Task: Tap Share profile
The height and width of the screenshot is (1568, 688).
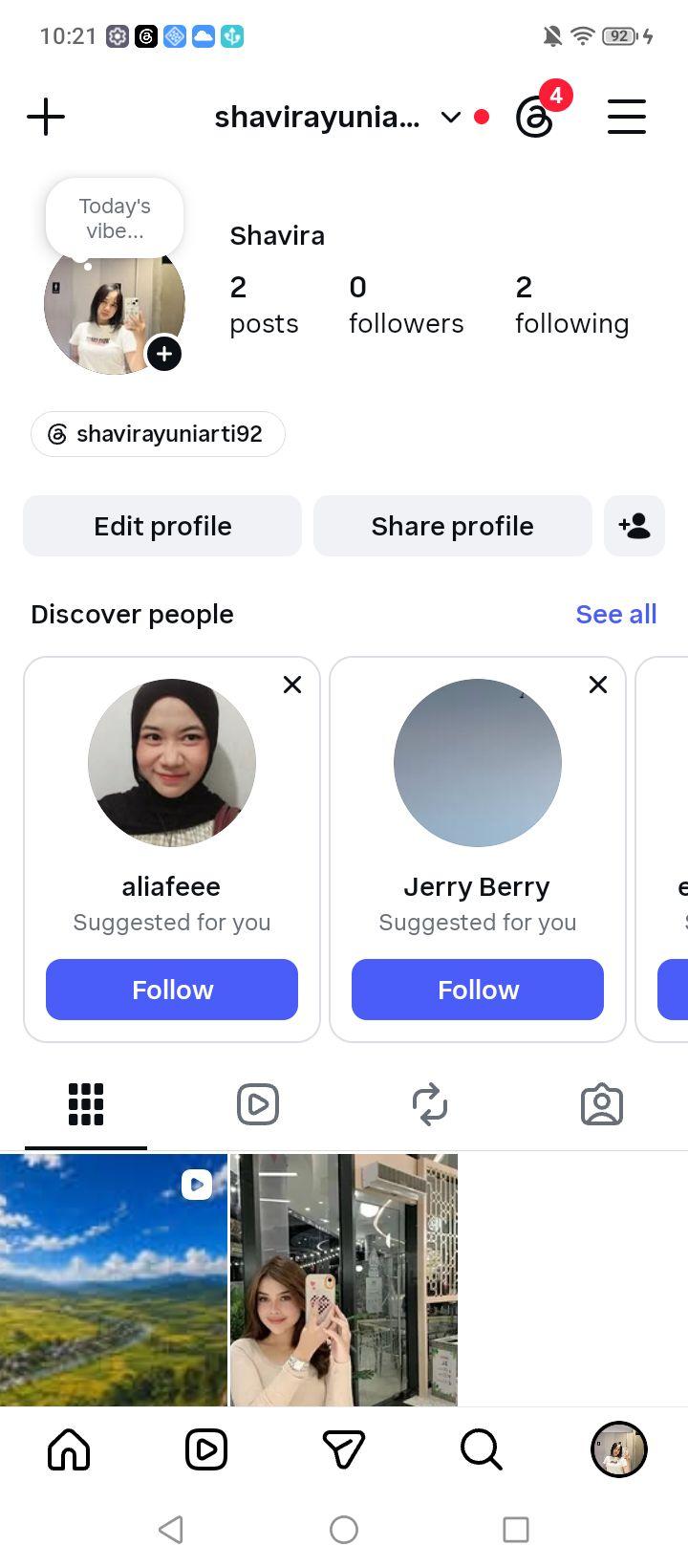Action: (453, 526)
